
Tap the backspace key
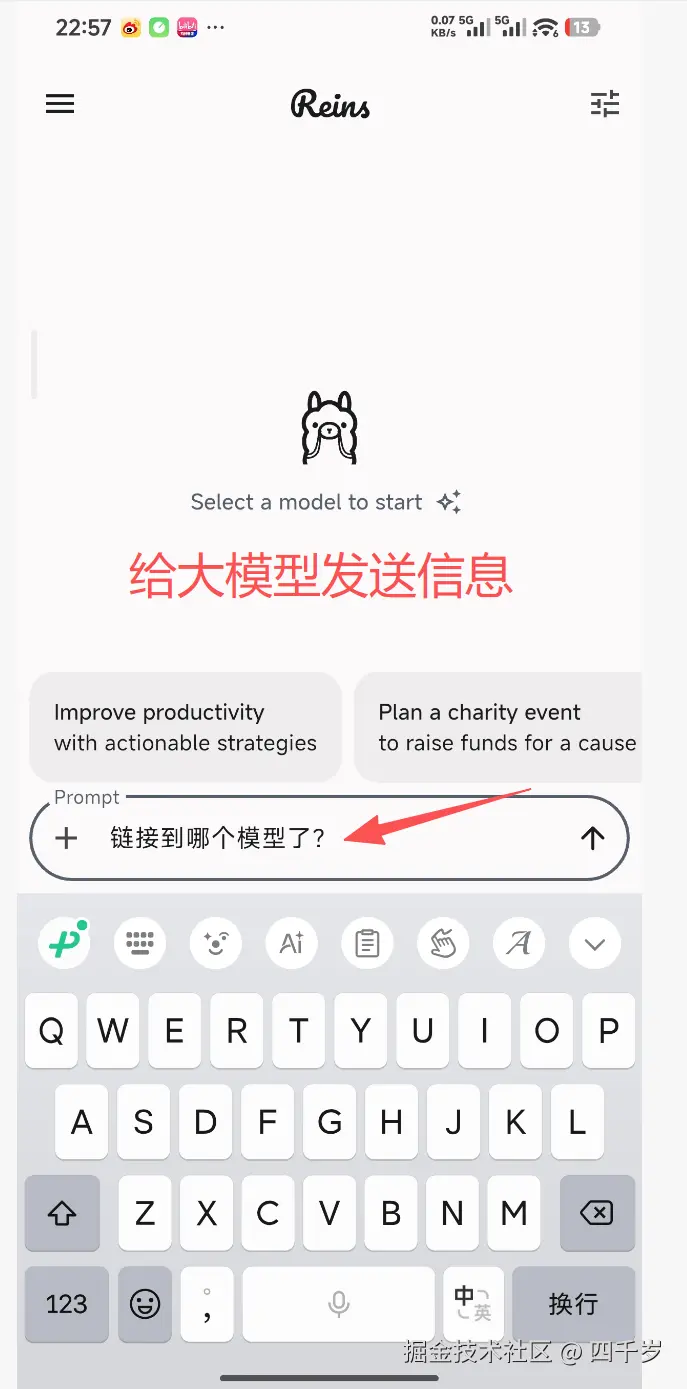[597, 1213]
